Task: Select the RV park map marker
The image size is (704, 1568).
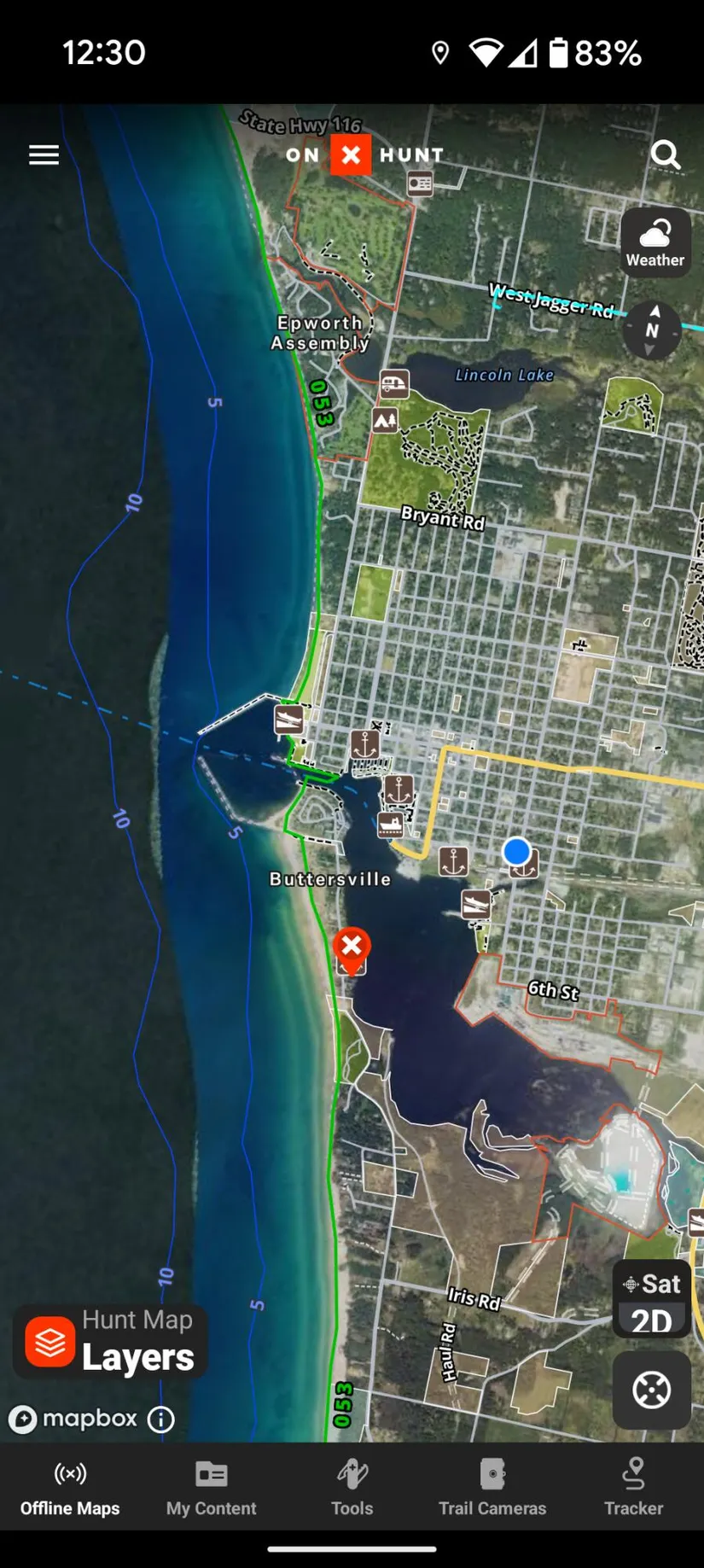Action: click(x=393, y=384)
